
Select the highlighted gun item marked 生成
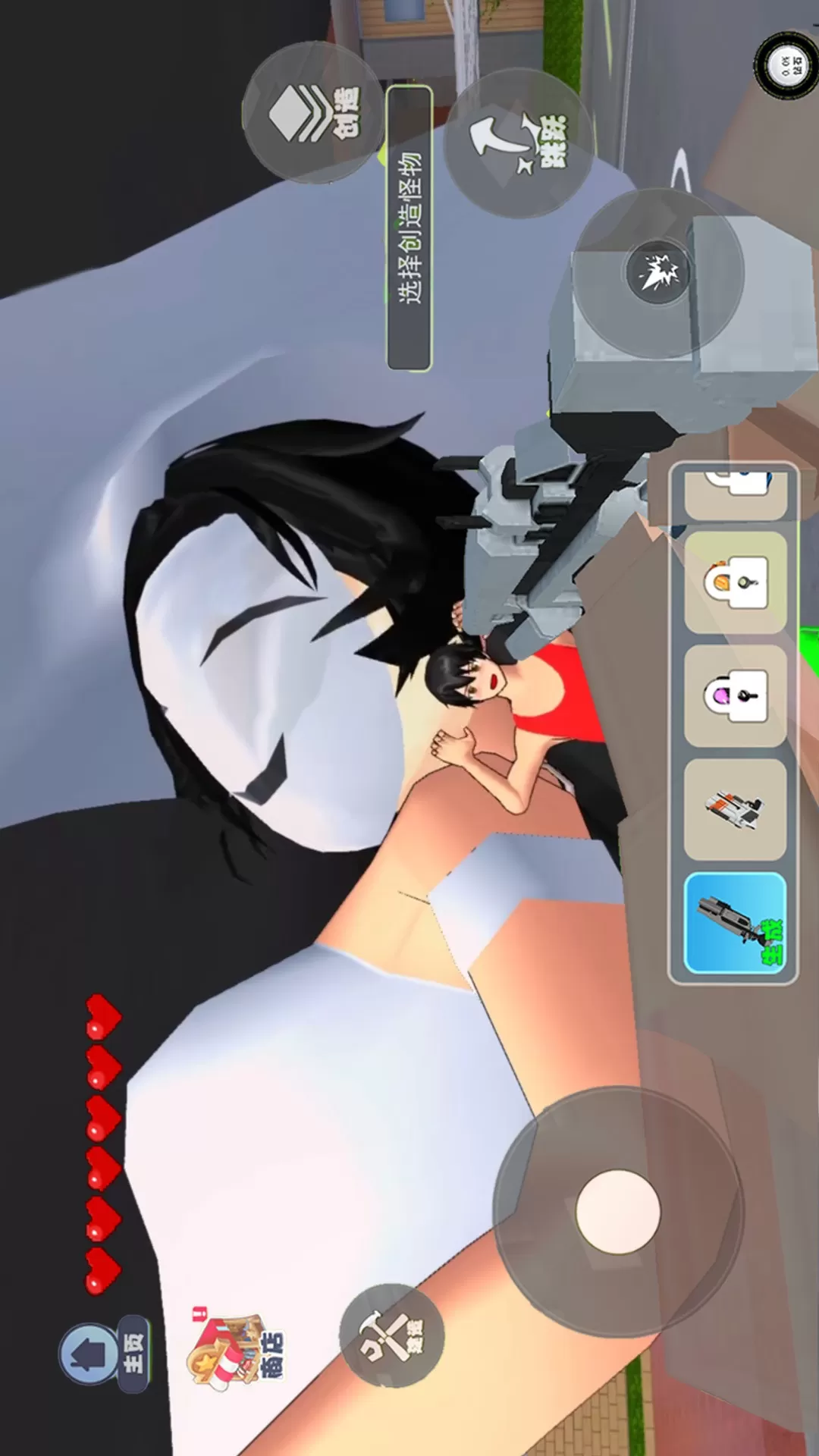tap(735, 923)
